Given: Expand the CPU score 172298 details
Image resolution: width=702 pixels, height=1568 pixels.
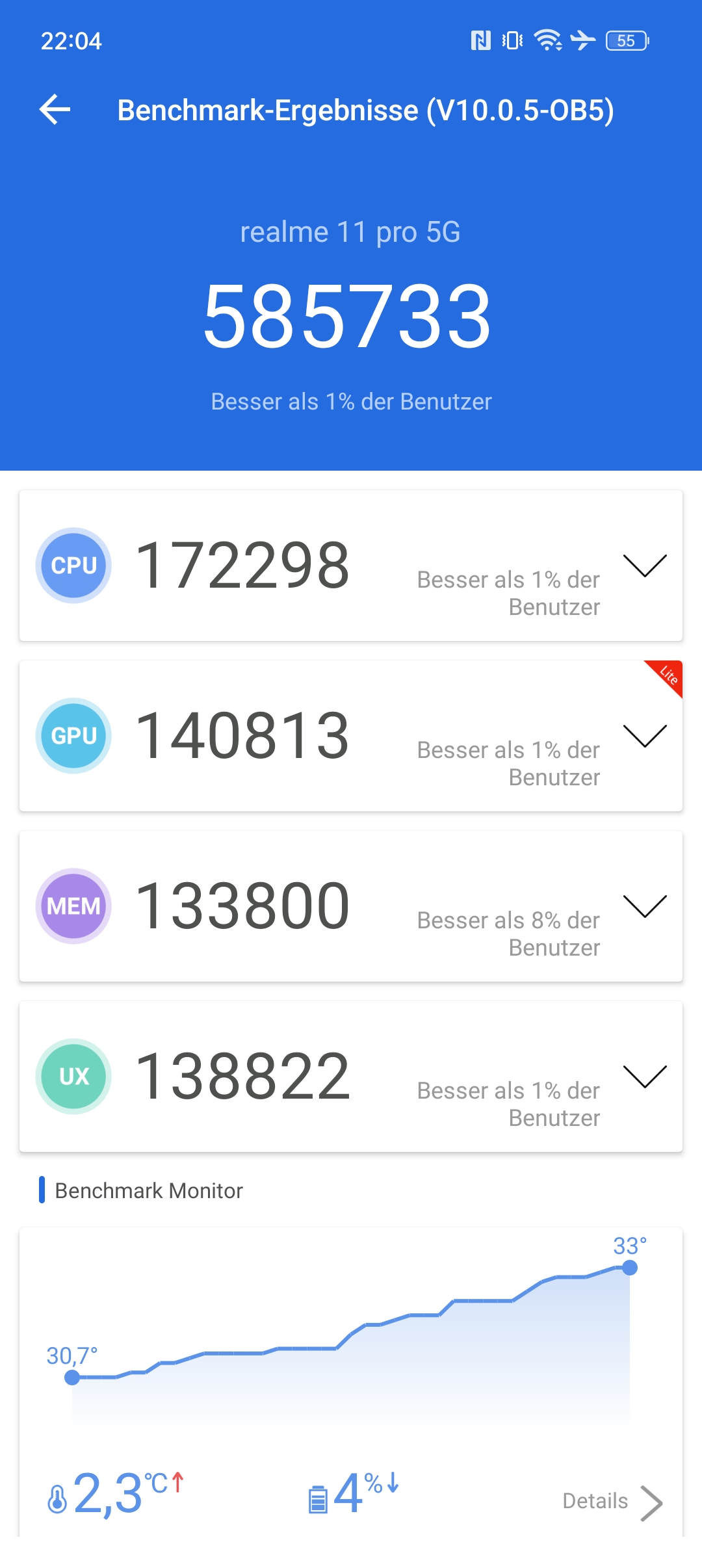Looking at the screenshot, I should [x=645, y=566].
